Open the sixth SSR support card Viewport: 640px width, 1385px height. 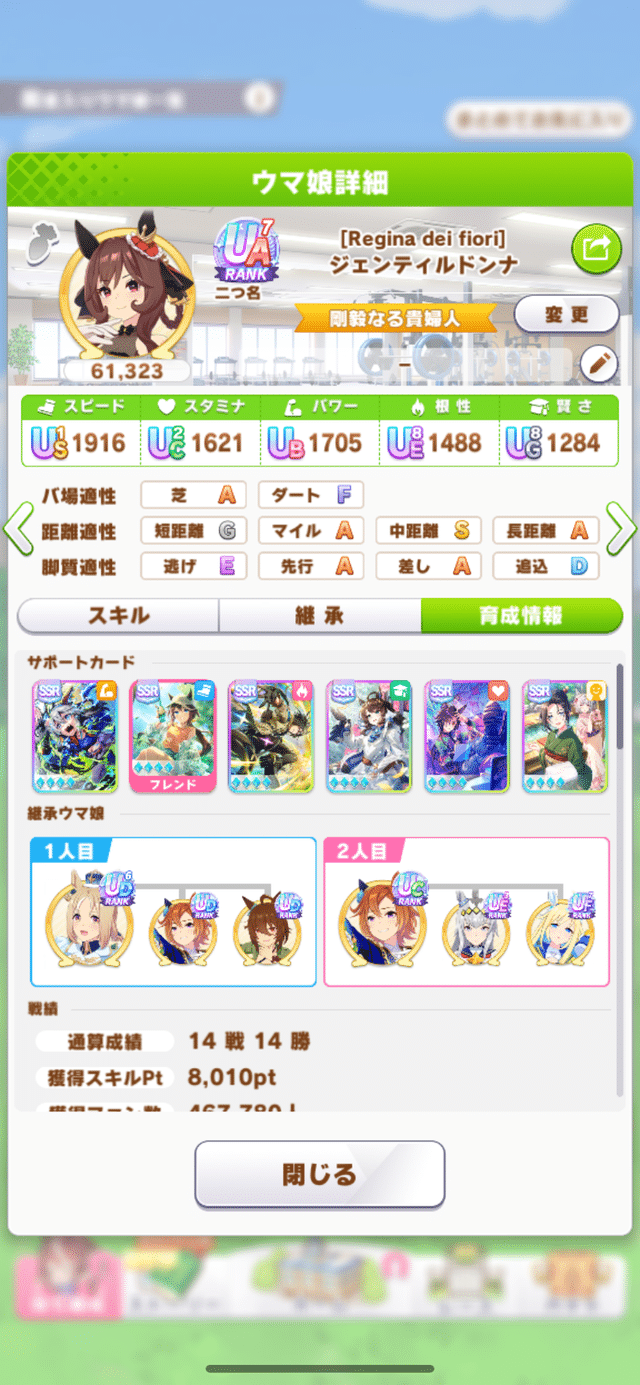pos(565,736)
